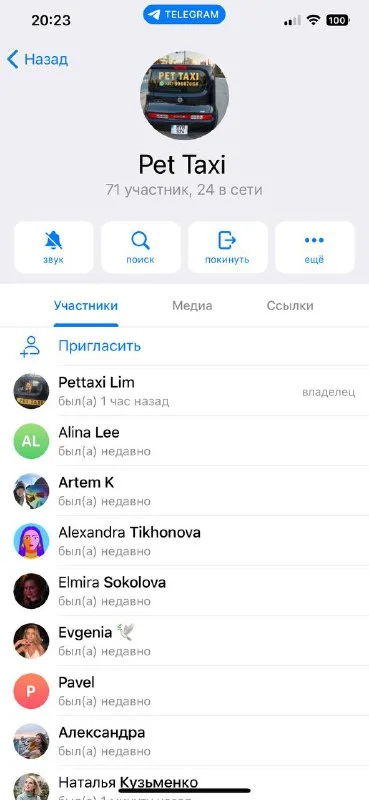This screenshot has height=800, width=369.
Task: View Artem K's profile
Action: [x=184, y=491]
